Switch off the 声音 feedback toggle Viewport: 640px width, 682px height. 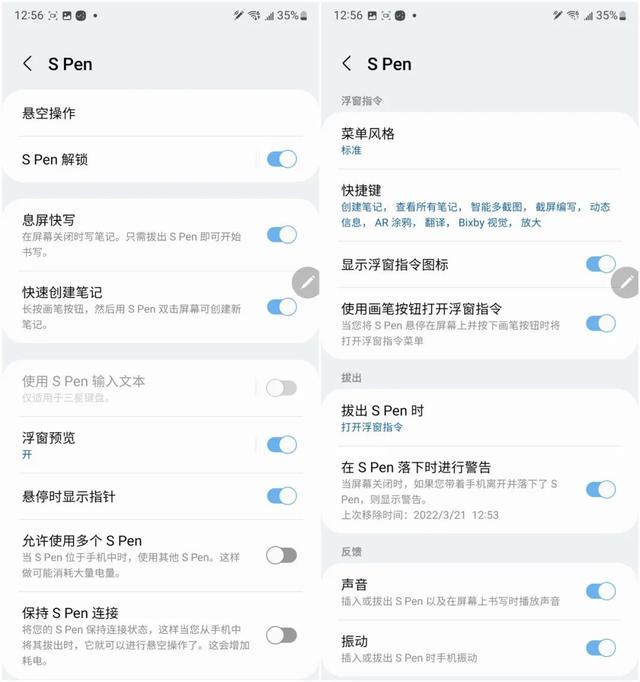[x=600, y=591]
